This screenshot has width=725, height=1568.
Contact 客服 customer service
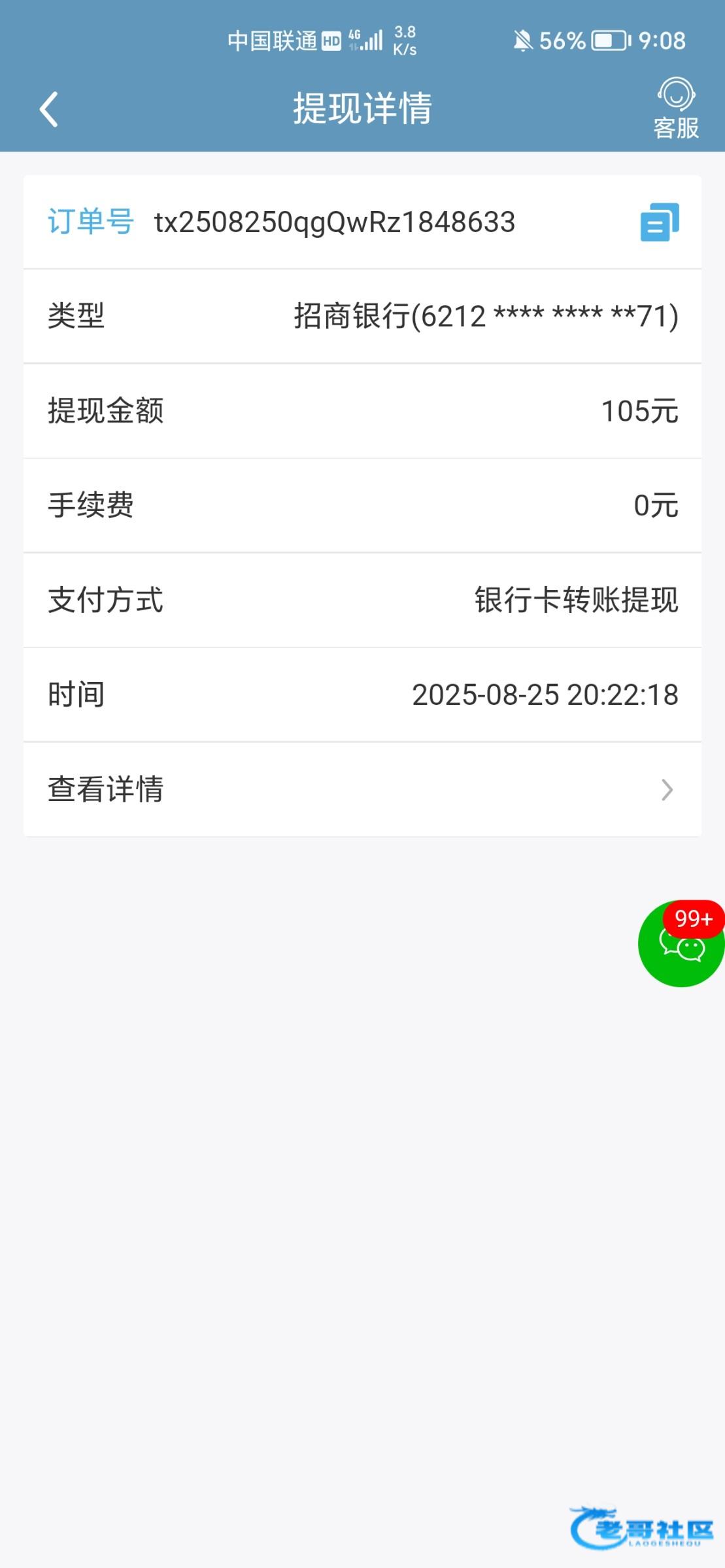tap(676, 108)
